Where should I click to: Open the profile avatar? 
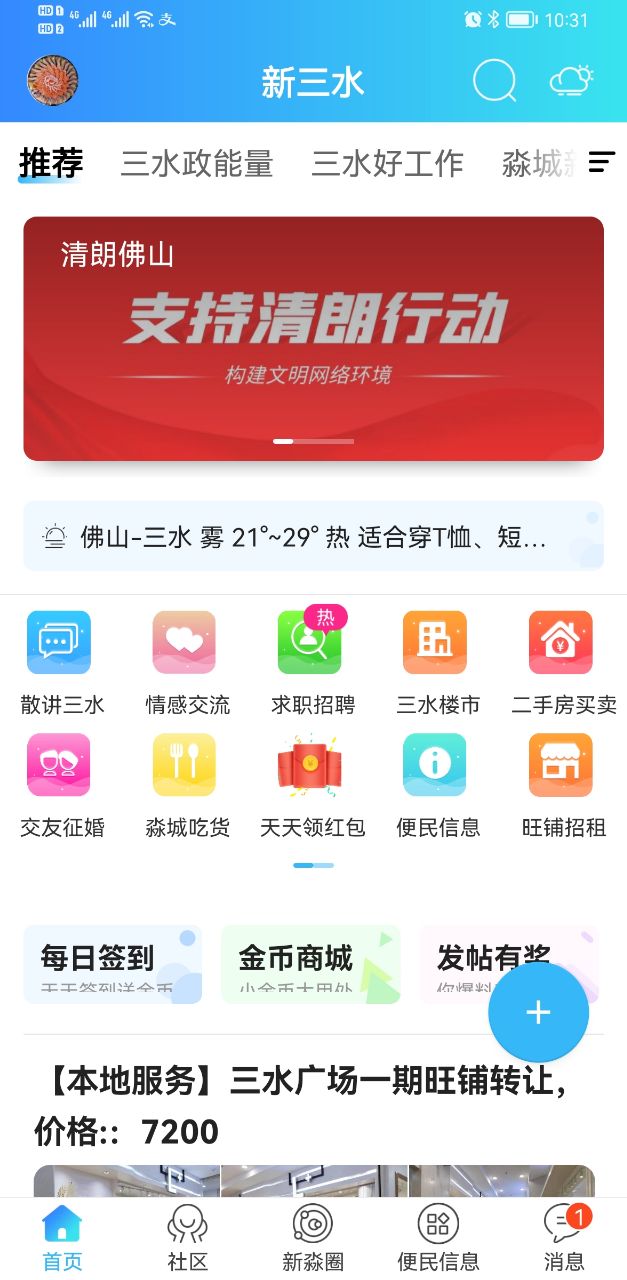click(52, 81)
